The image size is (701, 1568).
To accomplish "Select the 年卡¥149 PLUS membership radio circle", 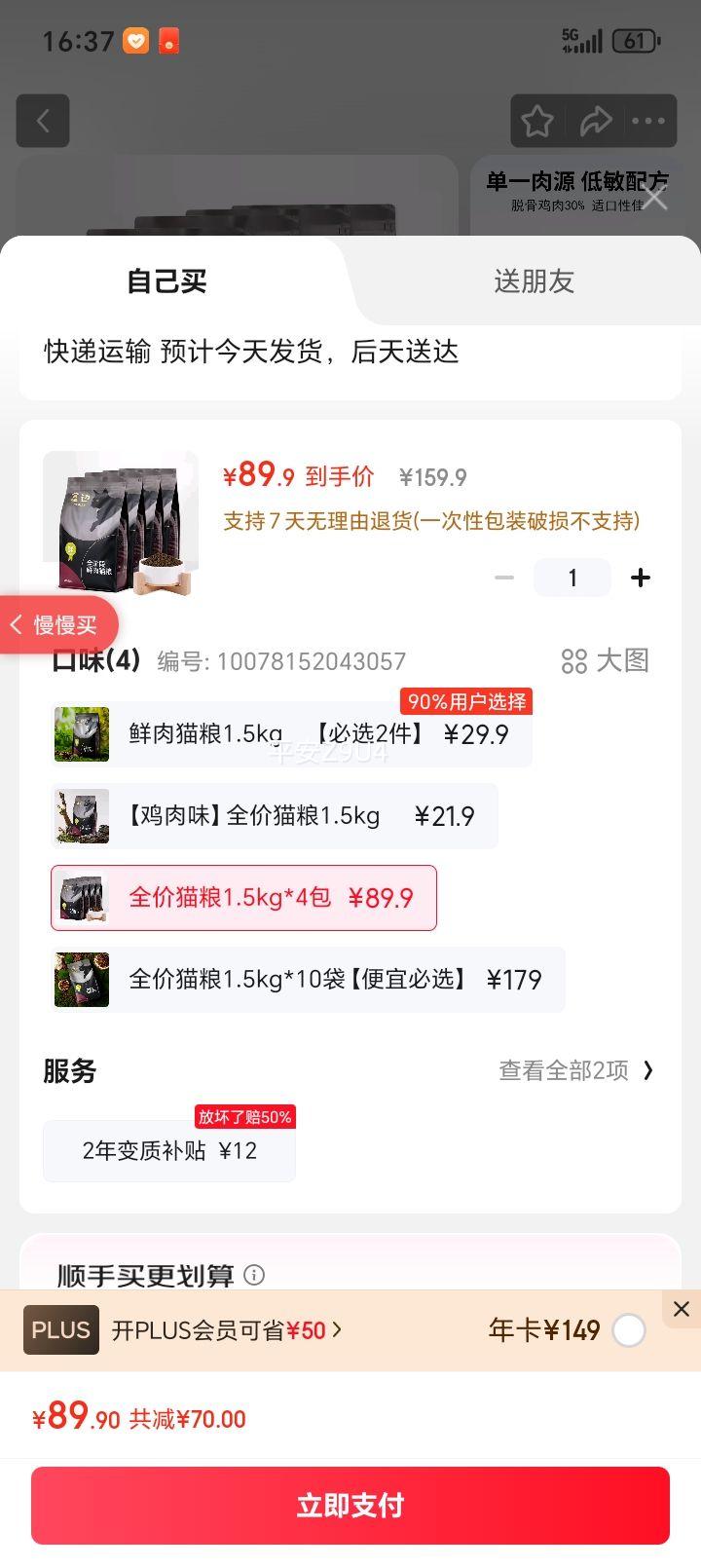I will (630, 1329).
